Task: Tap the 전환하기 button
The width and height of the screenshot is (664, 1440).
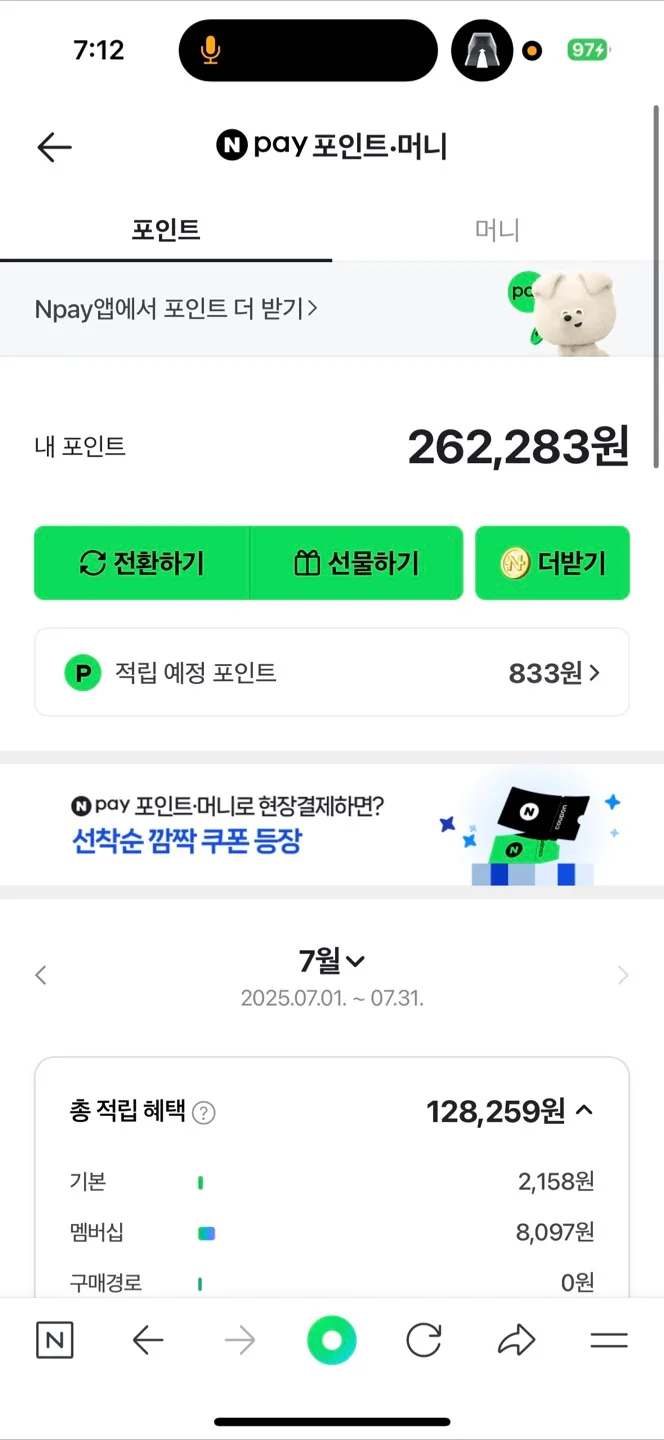Action: tap(142, 563)
